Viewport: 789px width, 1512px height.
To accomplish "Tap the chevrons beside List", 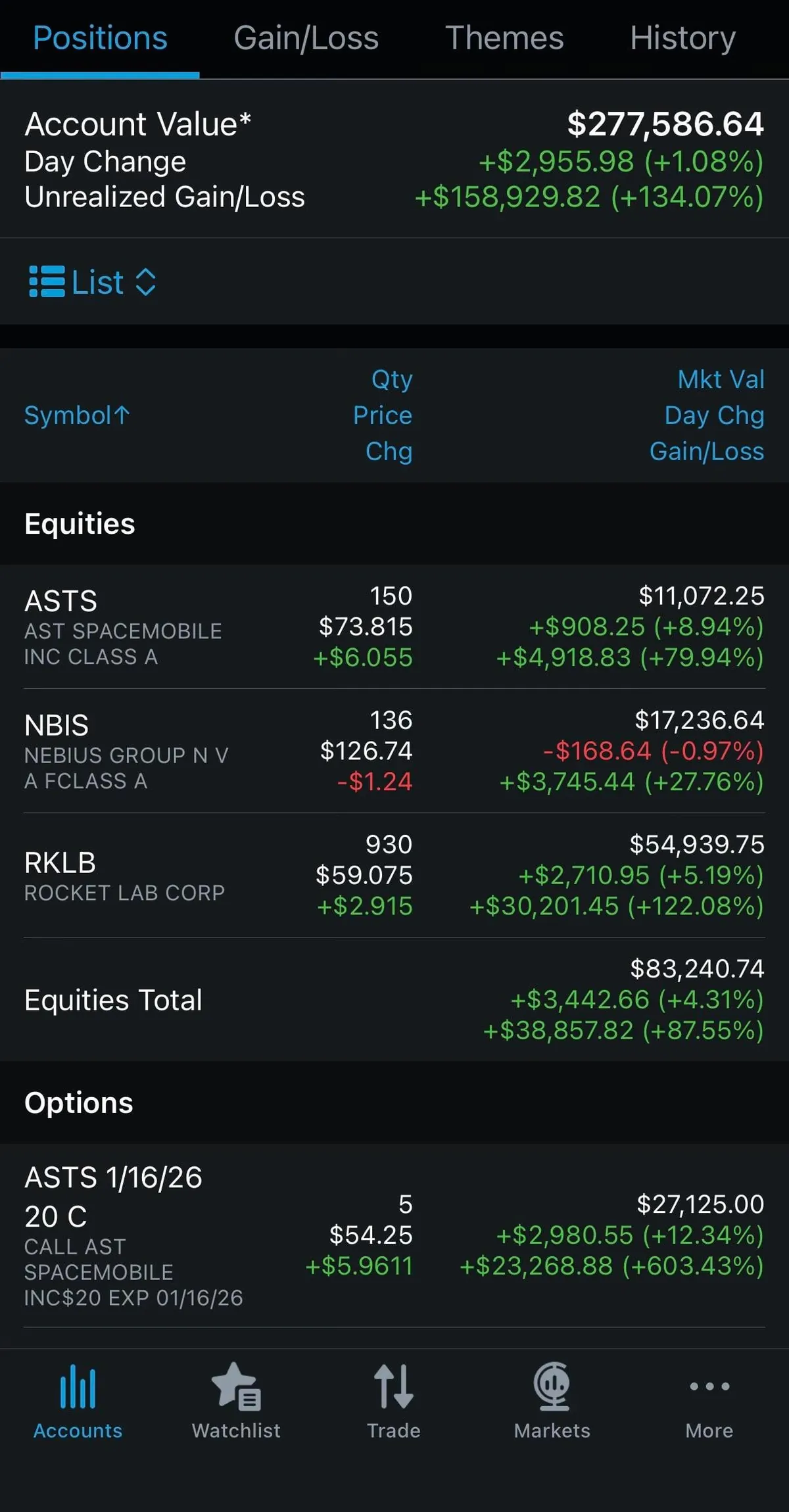I will tap(145, 281).
